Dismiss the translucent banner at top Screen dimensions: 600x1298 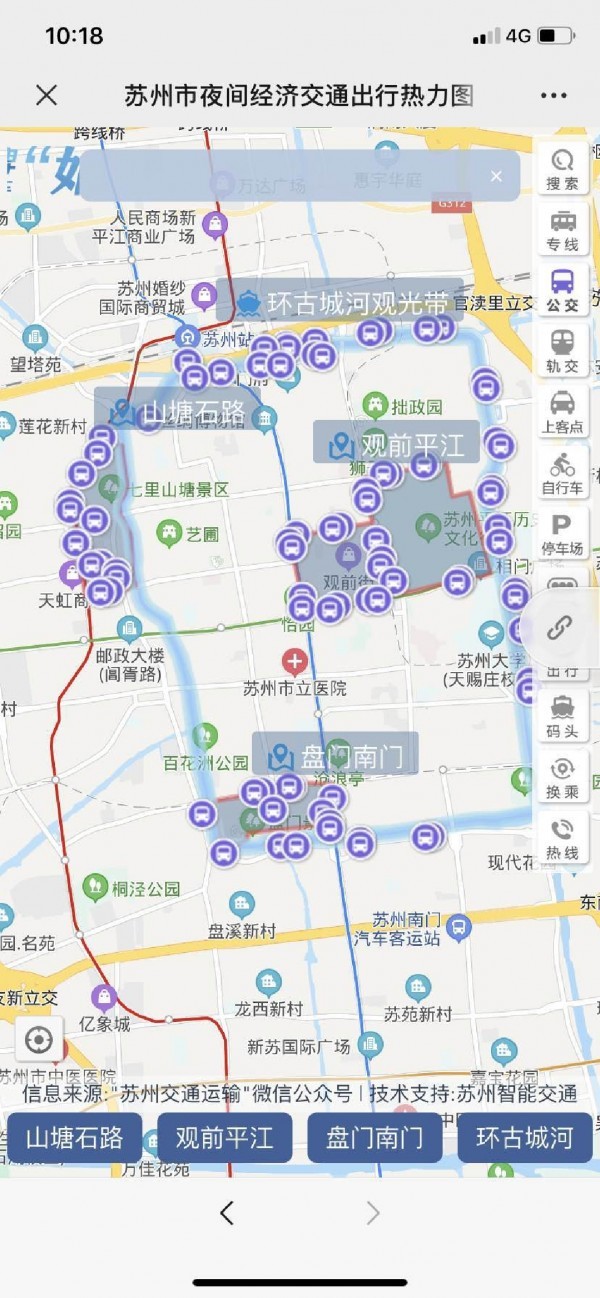(497, 176)
